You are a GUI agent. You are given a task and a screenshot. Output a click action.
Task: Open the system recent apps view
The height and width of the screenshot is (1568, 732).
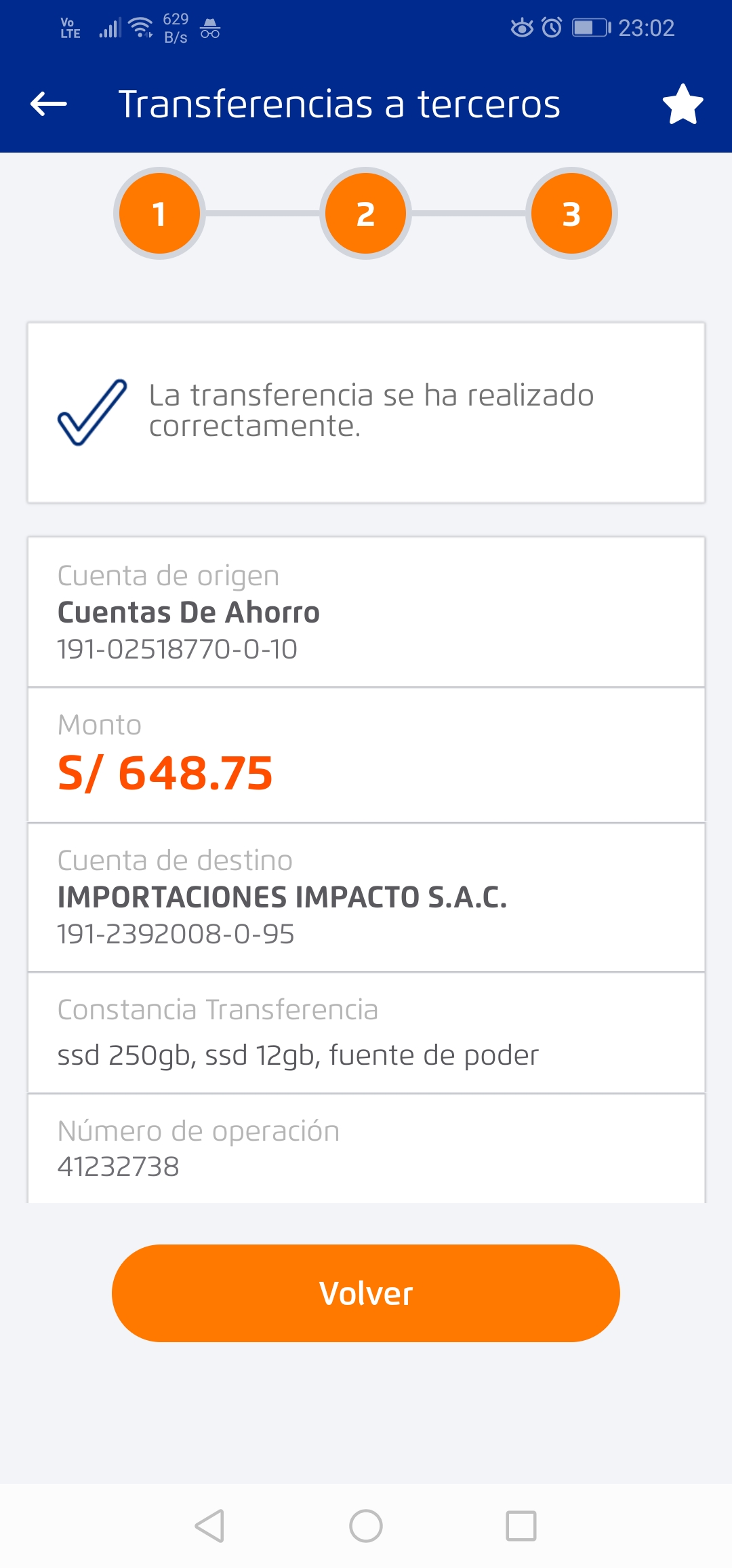point(521,1526)
